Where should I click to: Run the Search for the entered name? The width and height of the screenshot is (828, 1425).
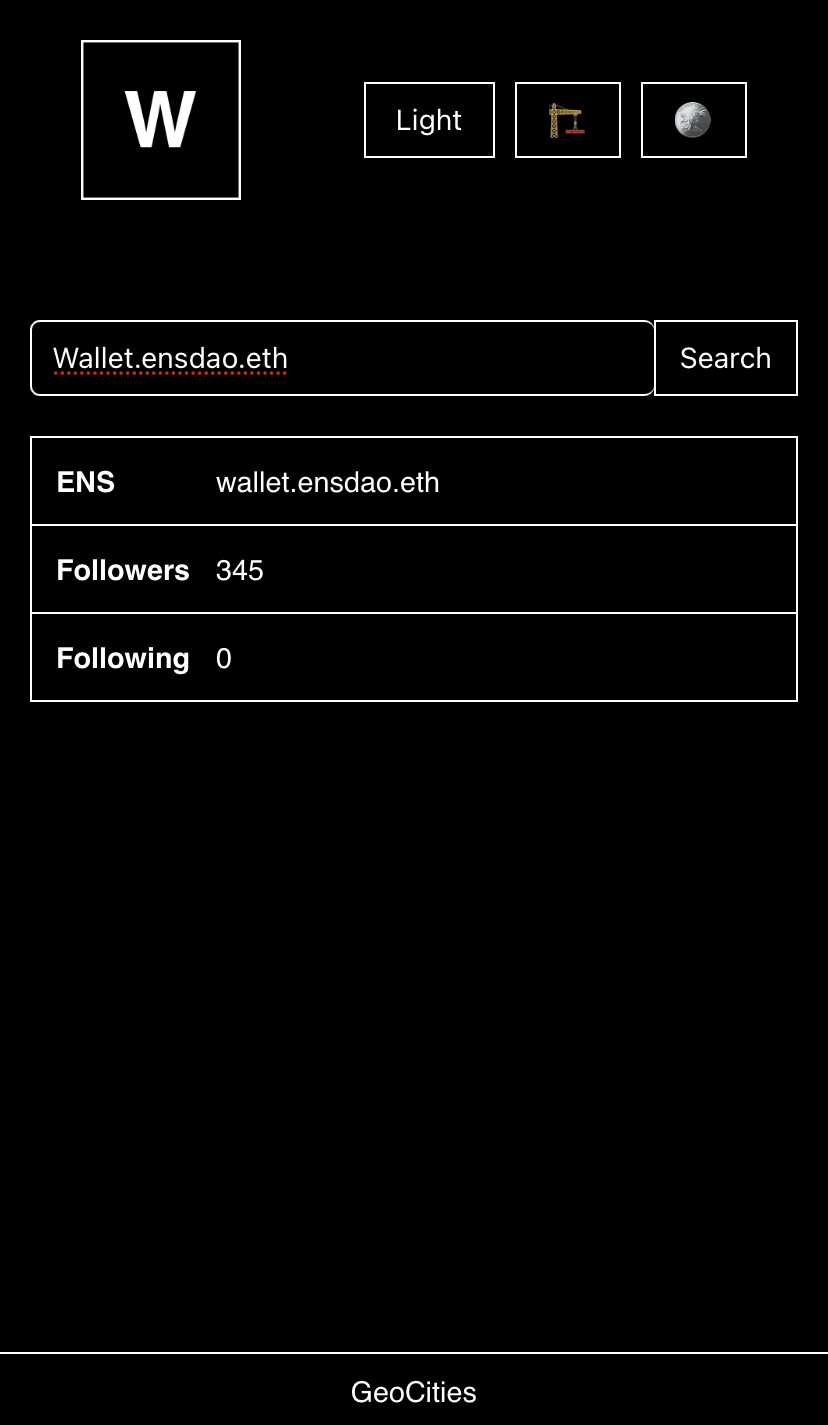click(725, 358)
